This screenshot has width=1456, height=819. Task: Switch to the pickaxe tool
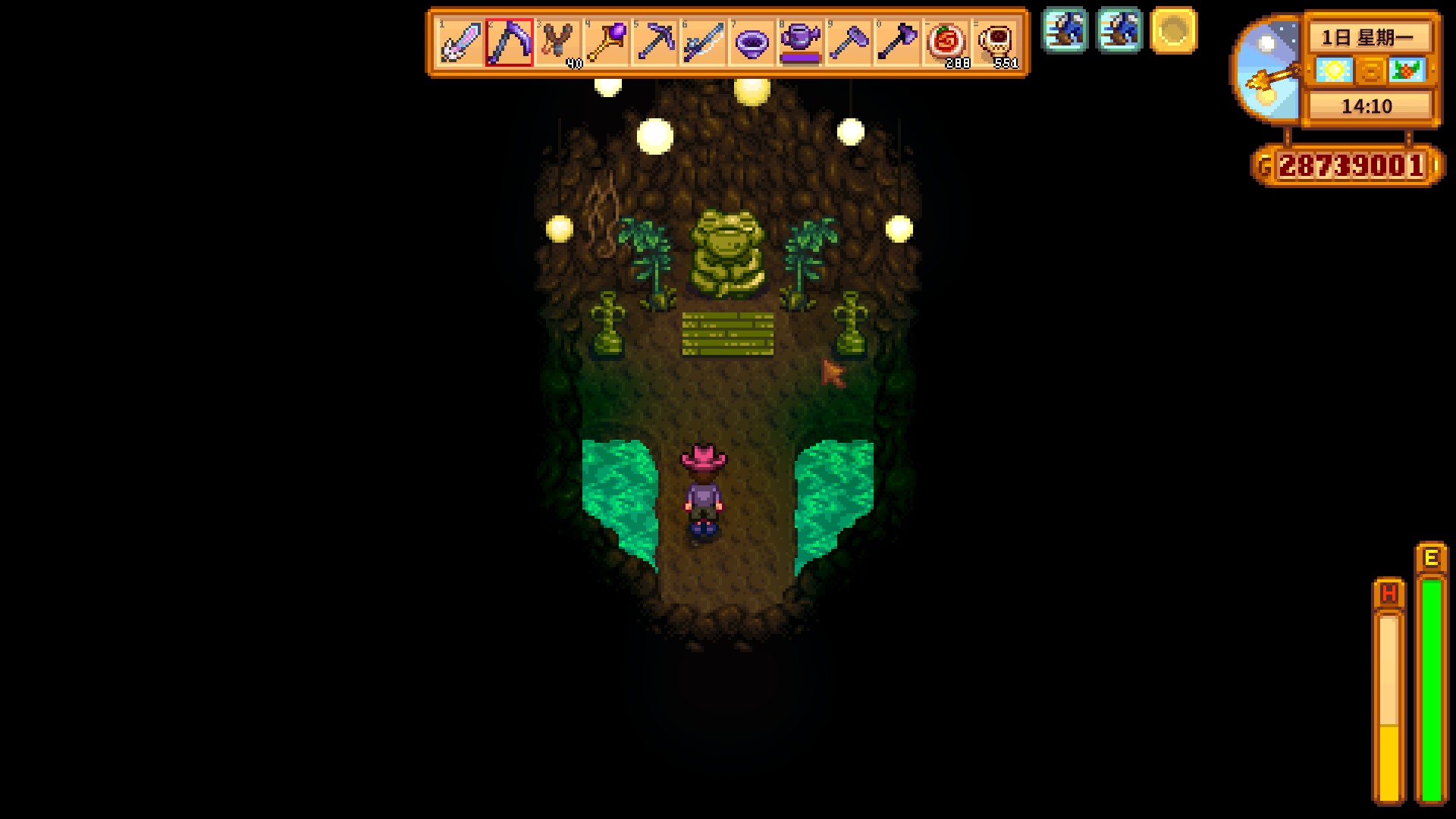[x=654, y=42]
